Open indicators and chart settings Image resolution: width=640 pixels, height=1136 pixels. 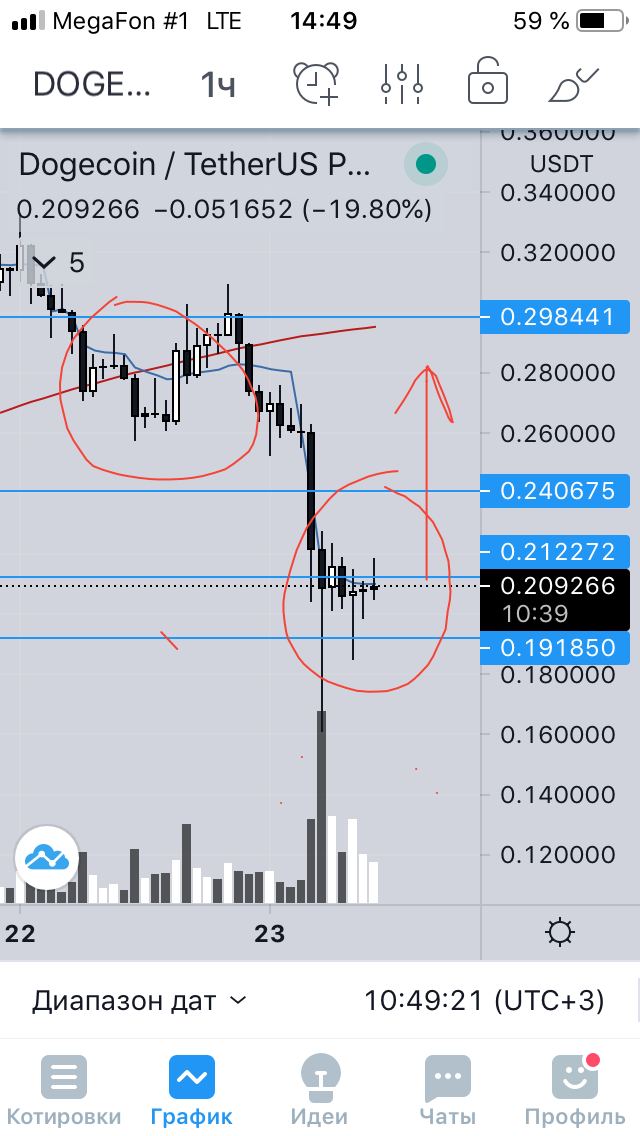(402, 84)
